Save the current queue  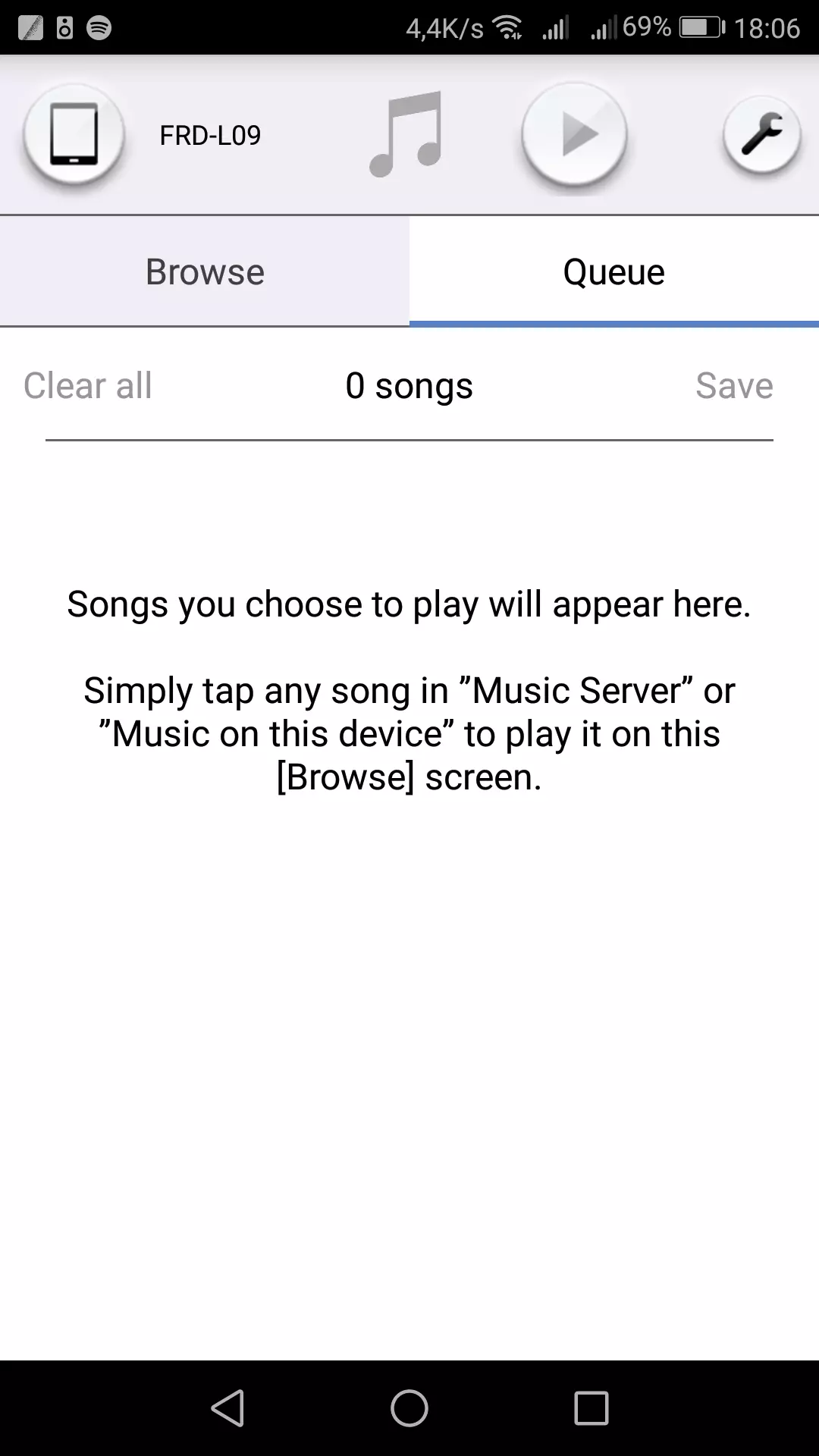pyautogui.click(x=734, y=385)
